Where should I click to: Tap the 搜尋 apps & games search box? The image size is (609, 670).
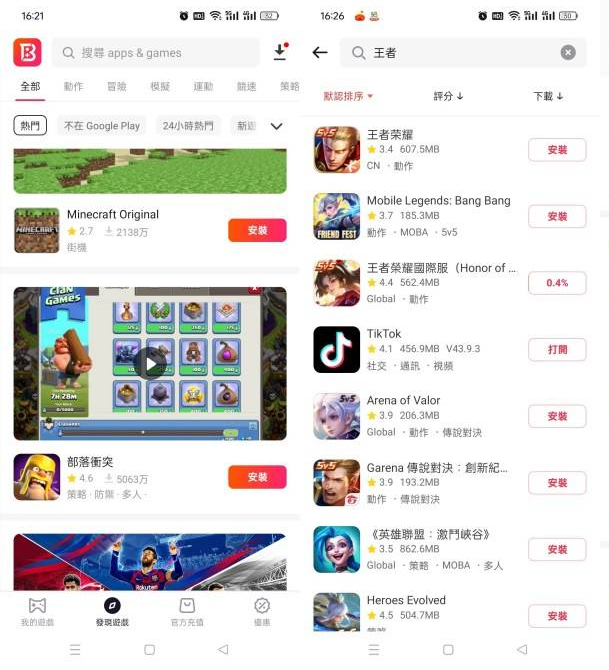[x=155, y=53]
